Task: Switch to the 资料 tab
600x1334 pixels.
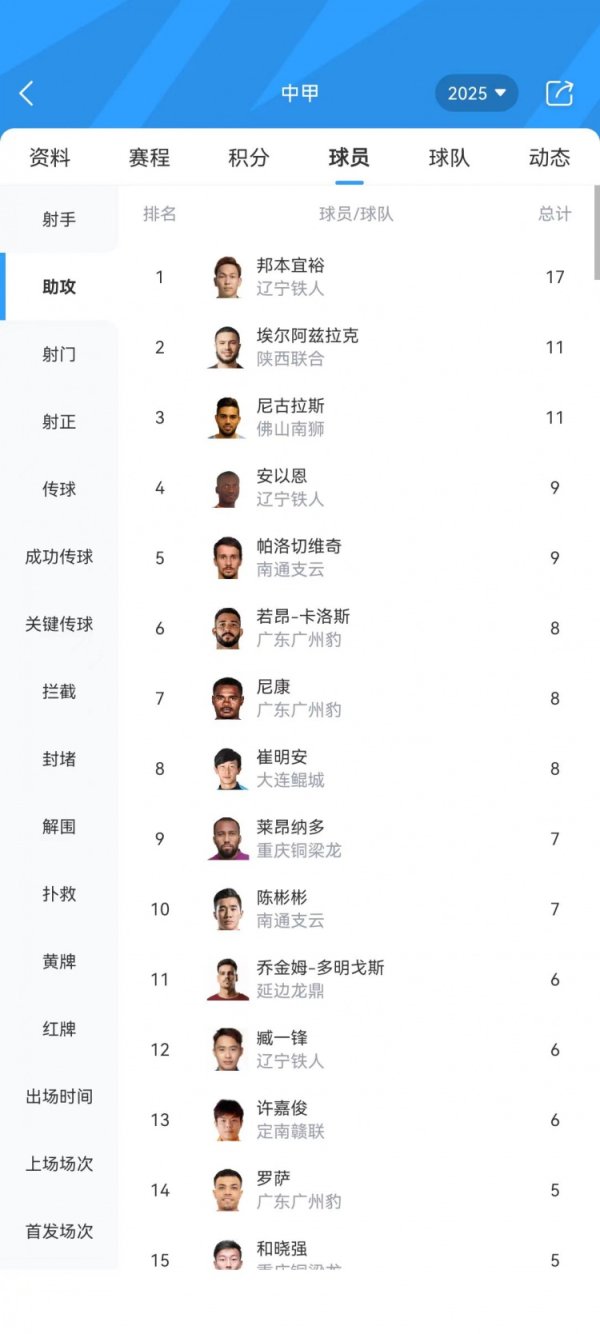Action: (49, 157)
